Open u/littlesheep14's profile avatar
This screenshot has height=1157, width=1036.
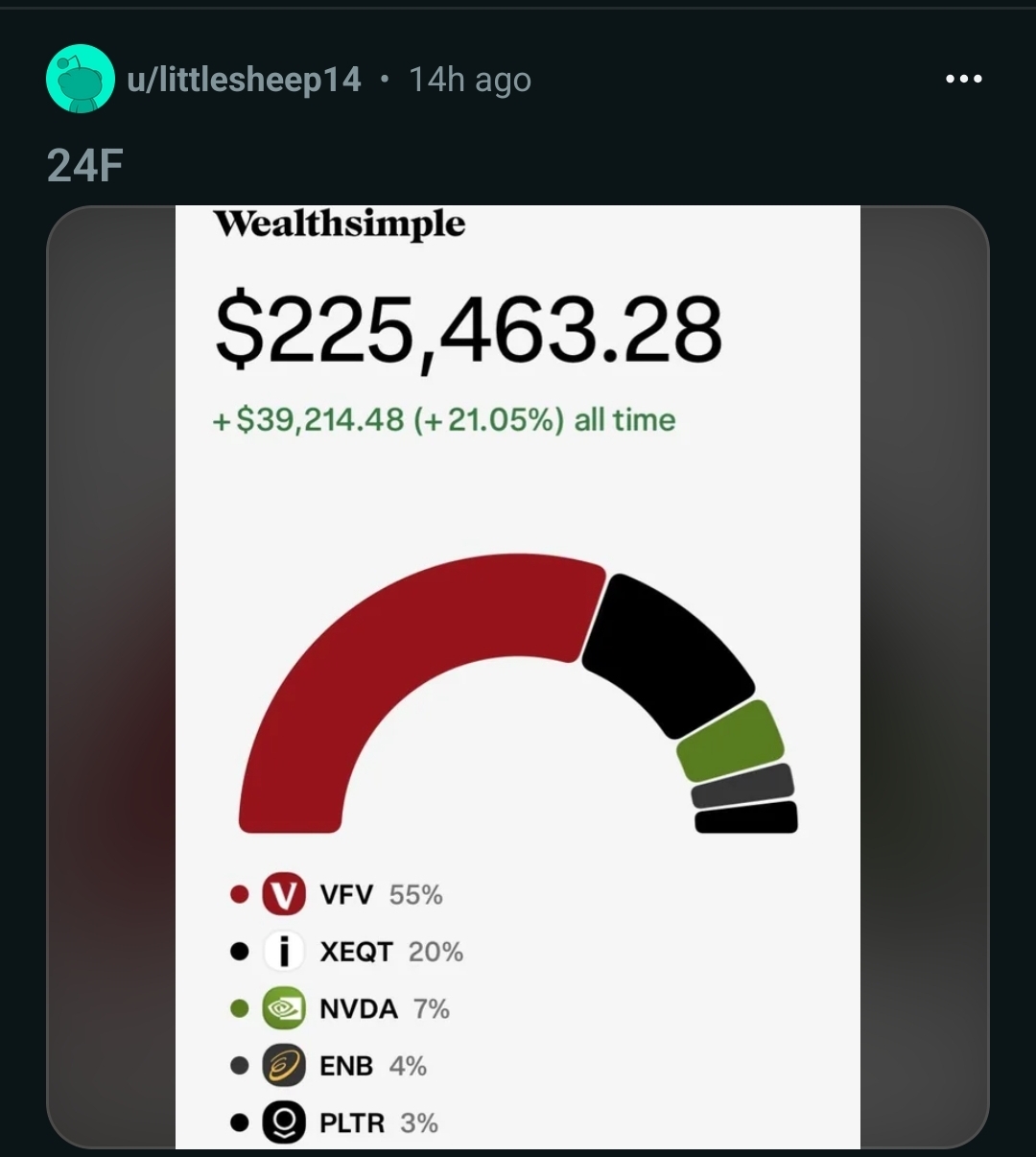click(x=81, y=79)
